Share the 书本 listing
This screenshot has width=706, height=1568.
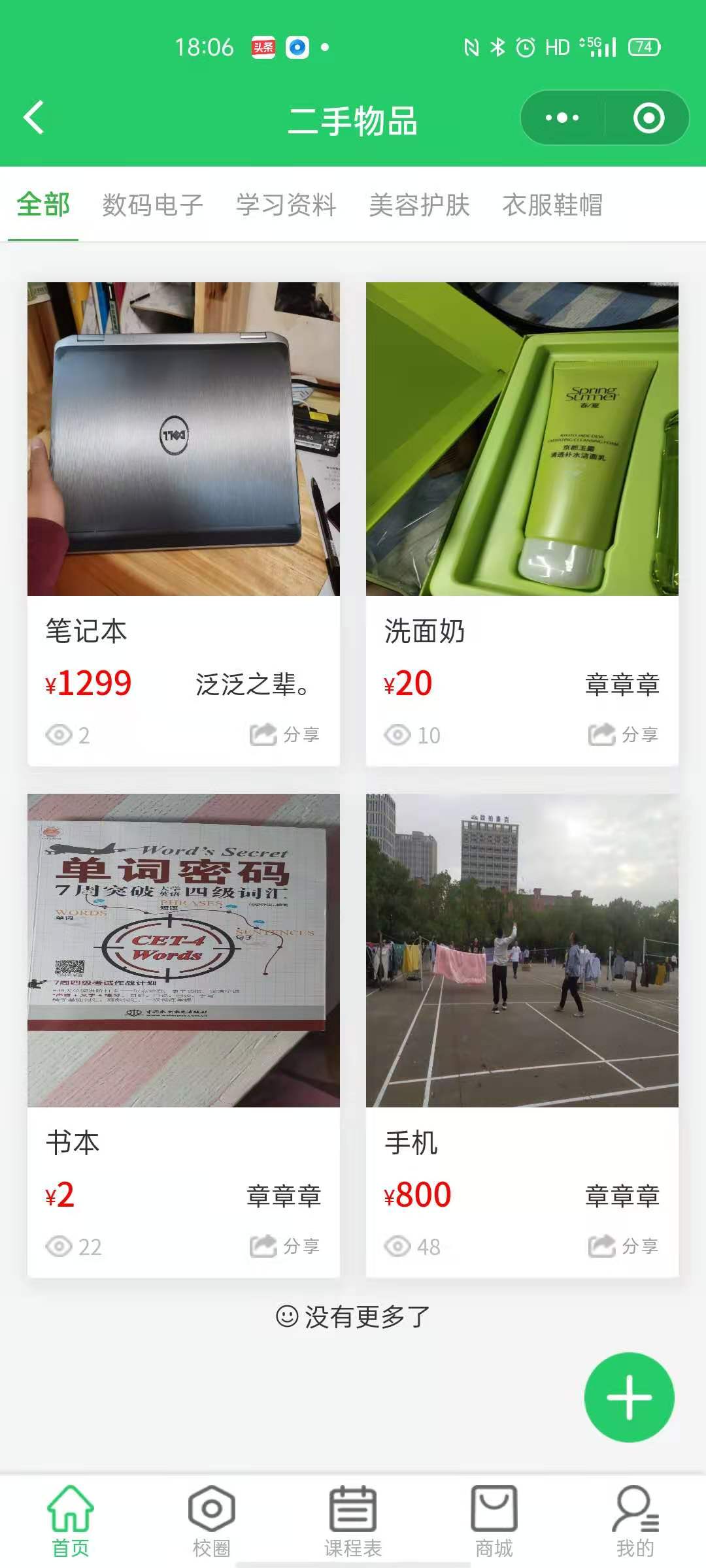285,1247
